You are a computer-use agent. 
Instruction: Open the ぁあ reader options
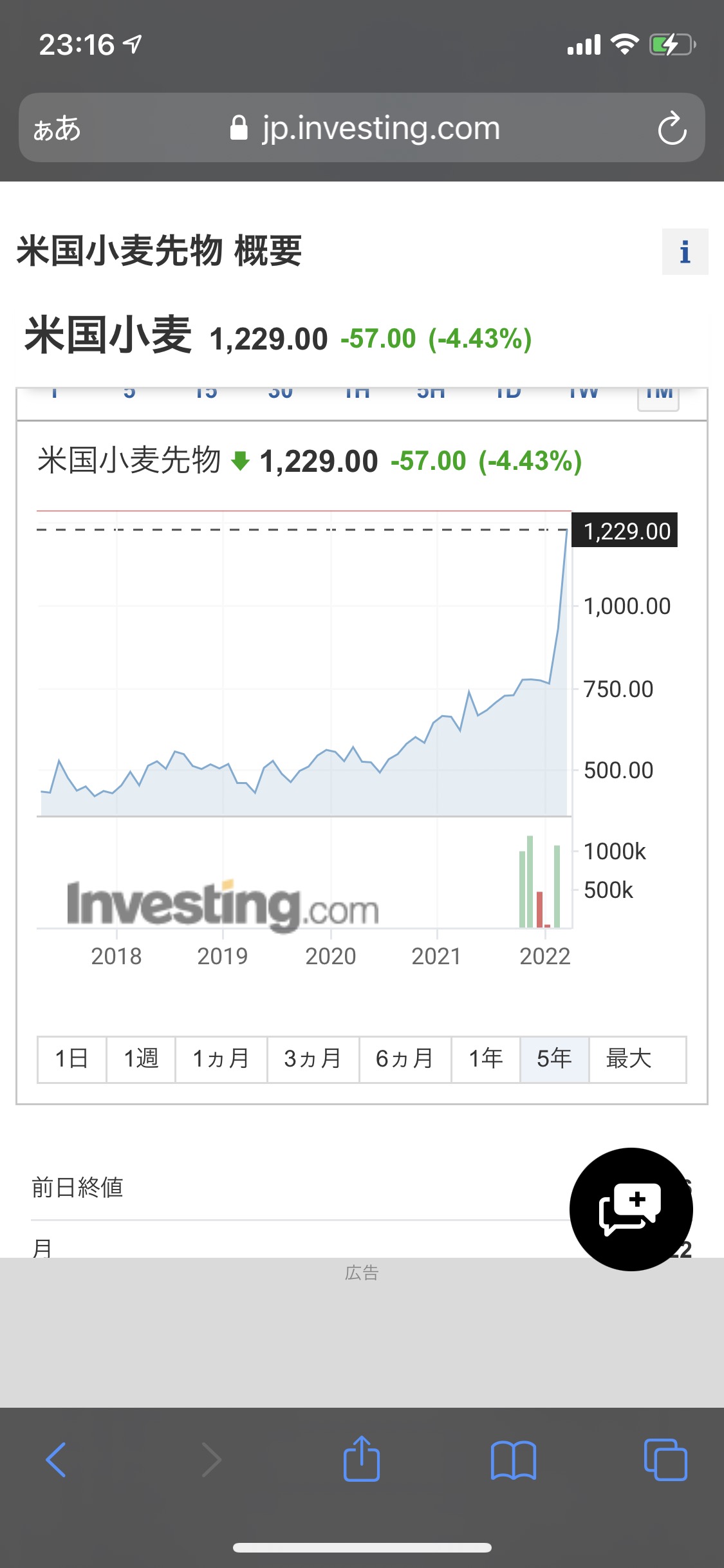(x=57, y=128)
